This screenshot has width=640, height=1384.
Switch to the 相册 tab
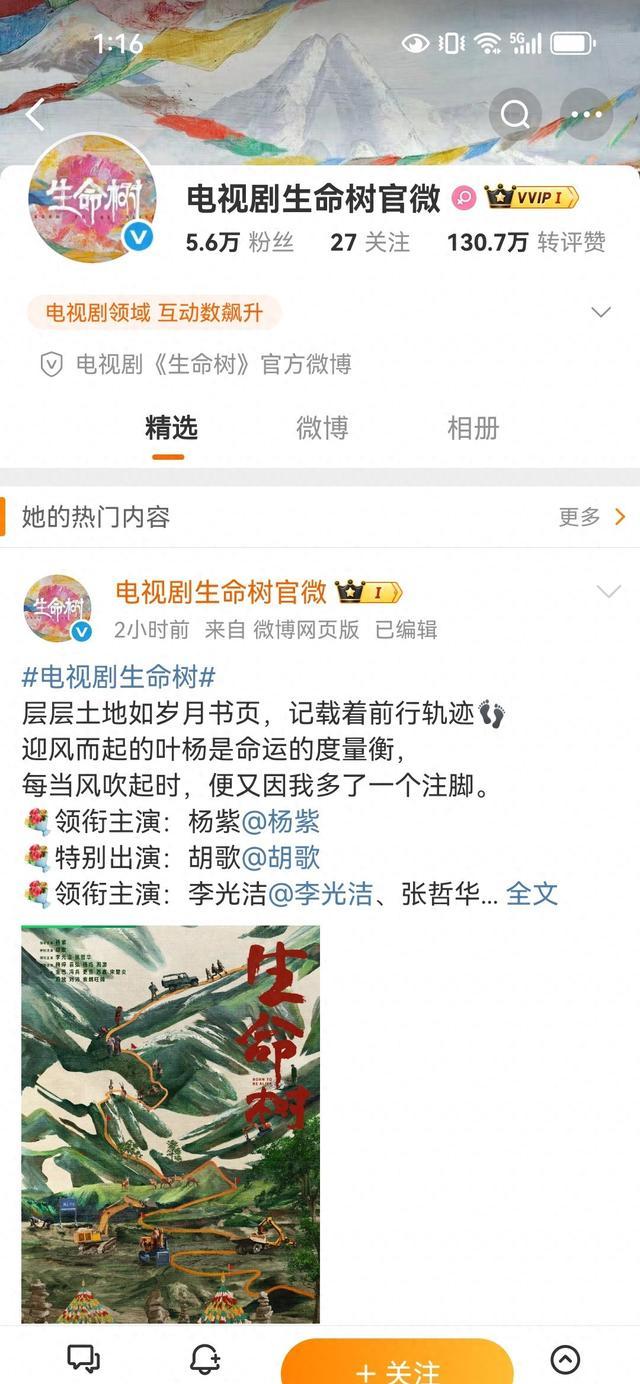pos(473,428)
